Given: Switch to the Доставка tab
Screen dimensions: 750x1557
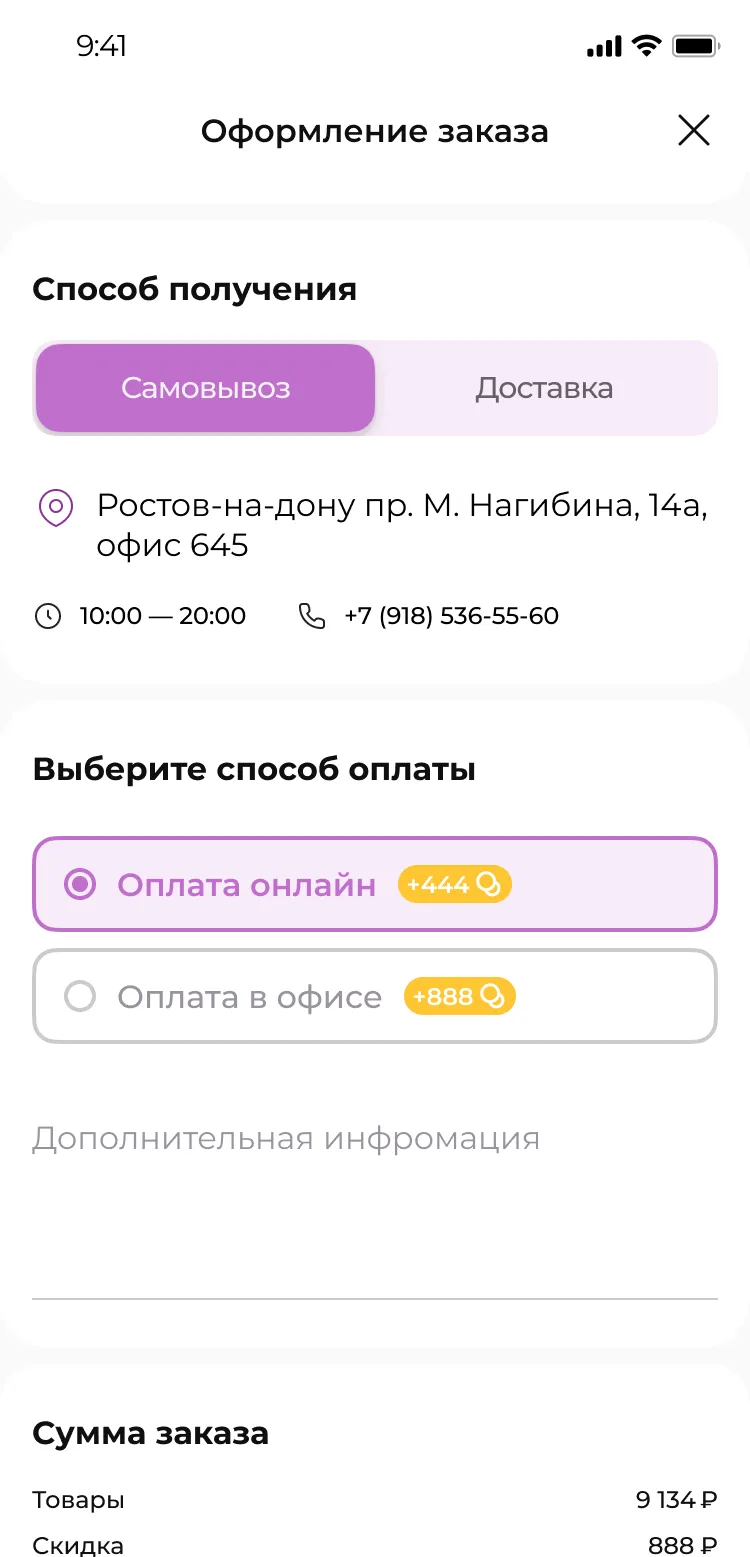Looking at the screenshot, I should (x=545, y=388).
